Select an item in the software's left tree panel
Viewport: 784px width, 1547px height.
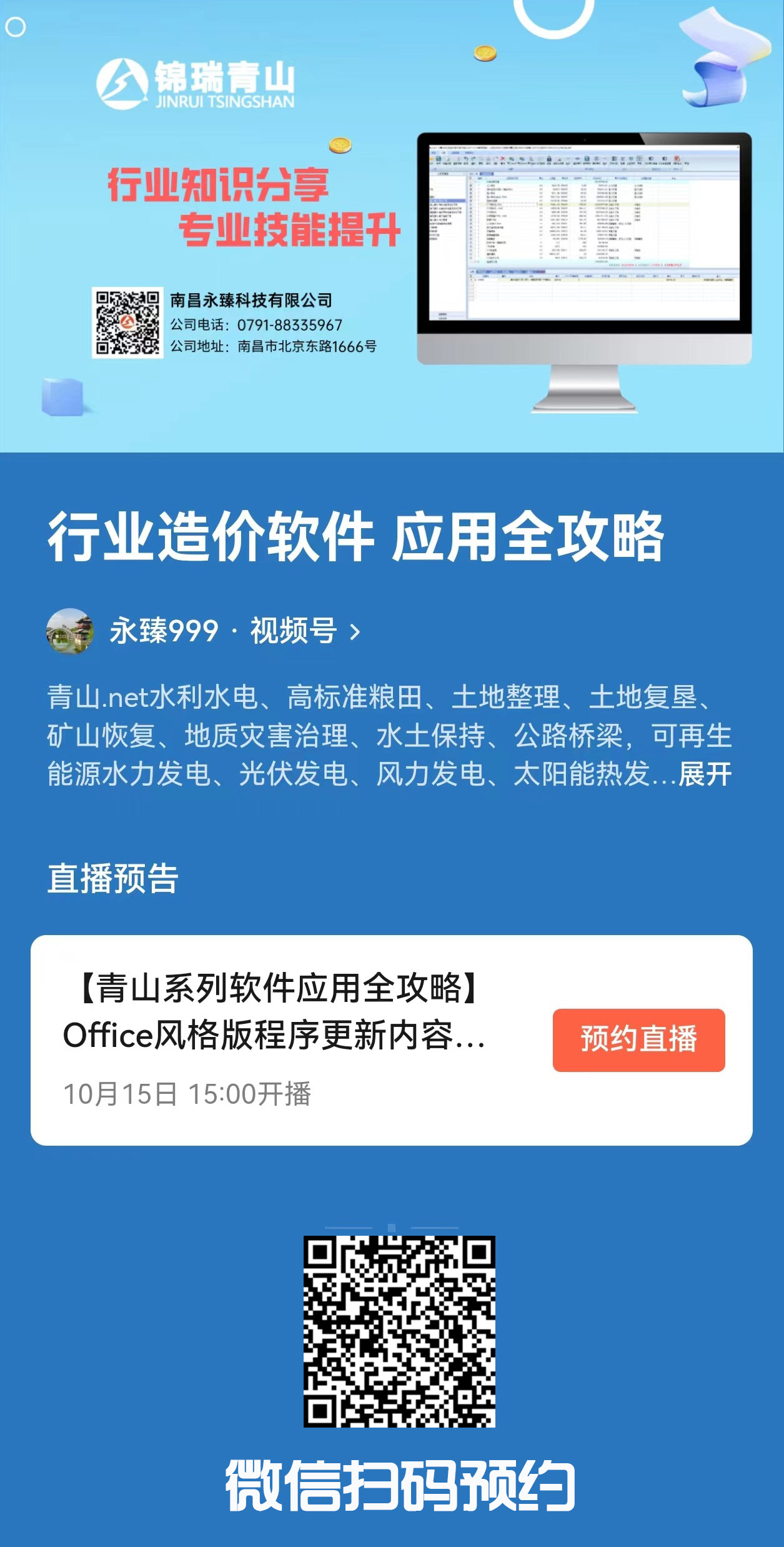click(x=447, y=201)
